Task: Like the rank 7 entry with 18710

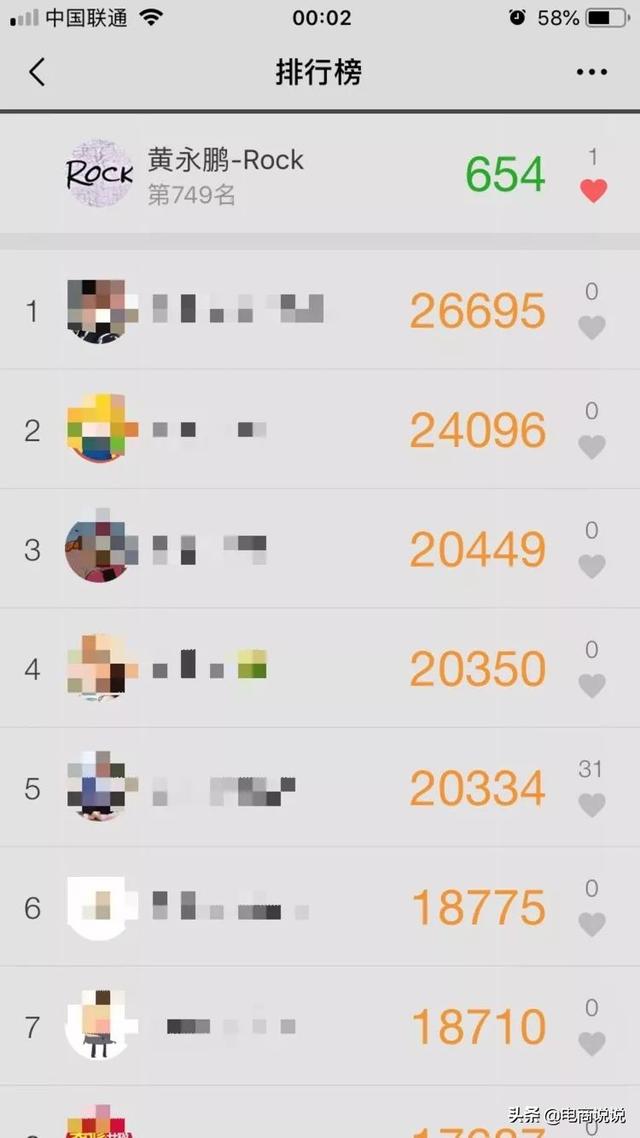Action: 592,1043
